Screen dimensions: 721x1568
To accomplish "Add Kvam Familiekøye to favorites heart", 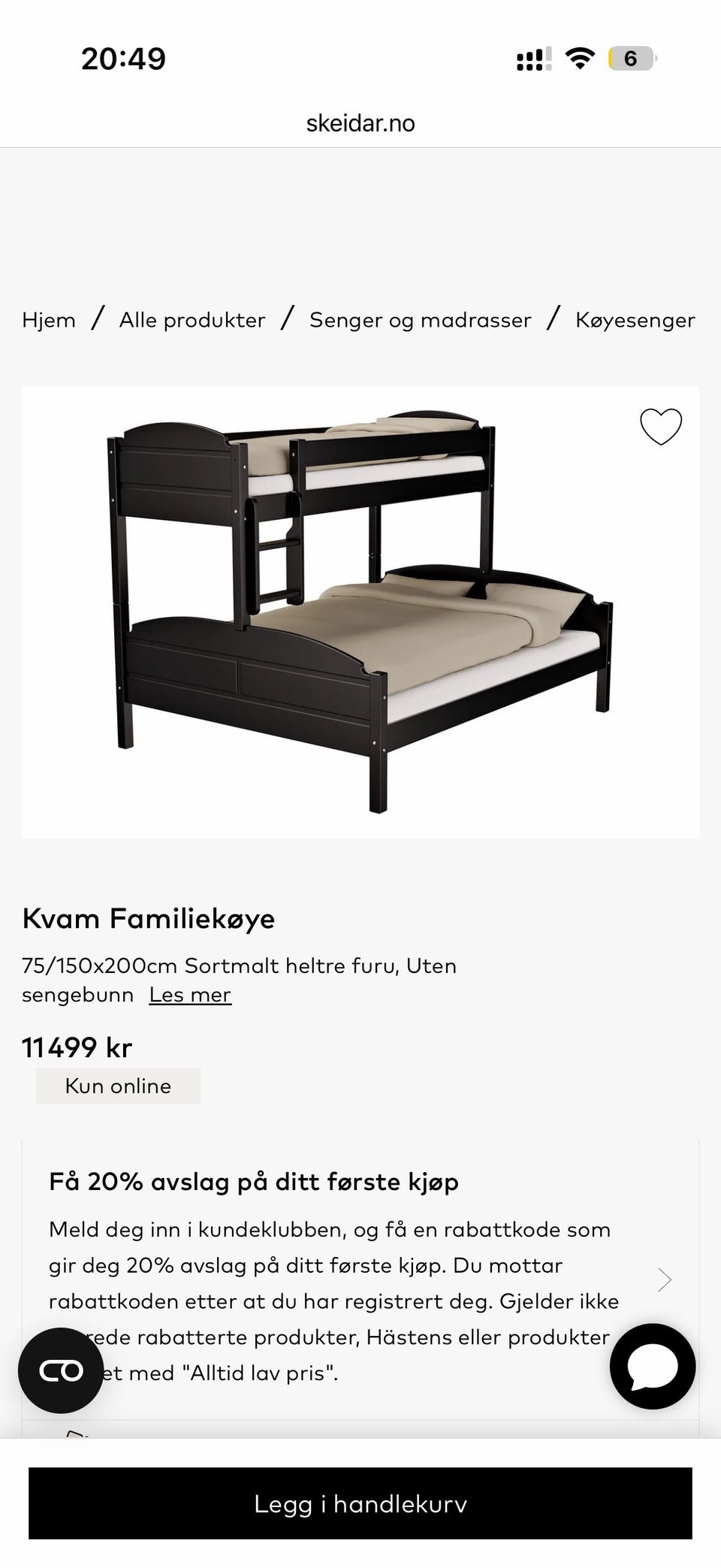I will pos(661,427).
